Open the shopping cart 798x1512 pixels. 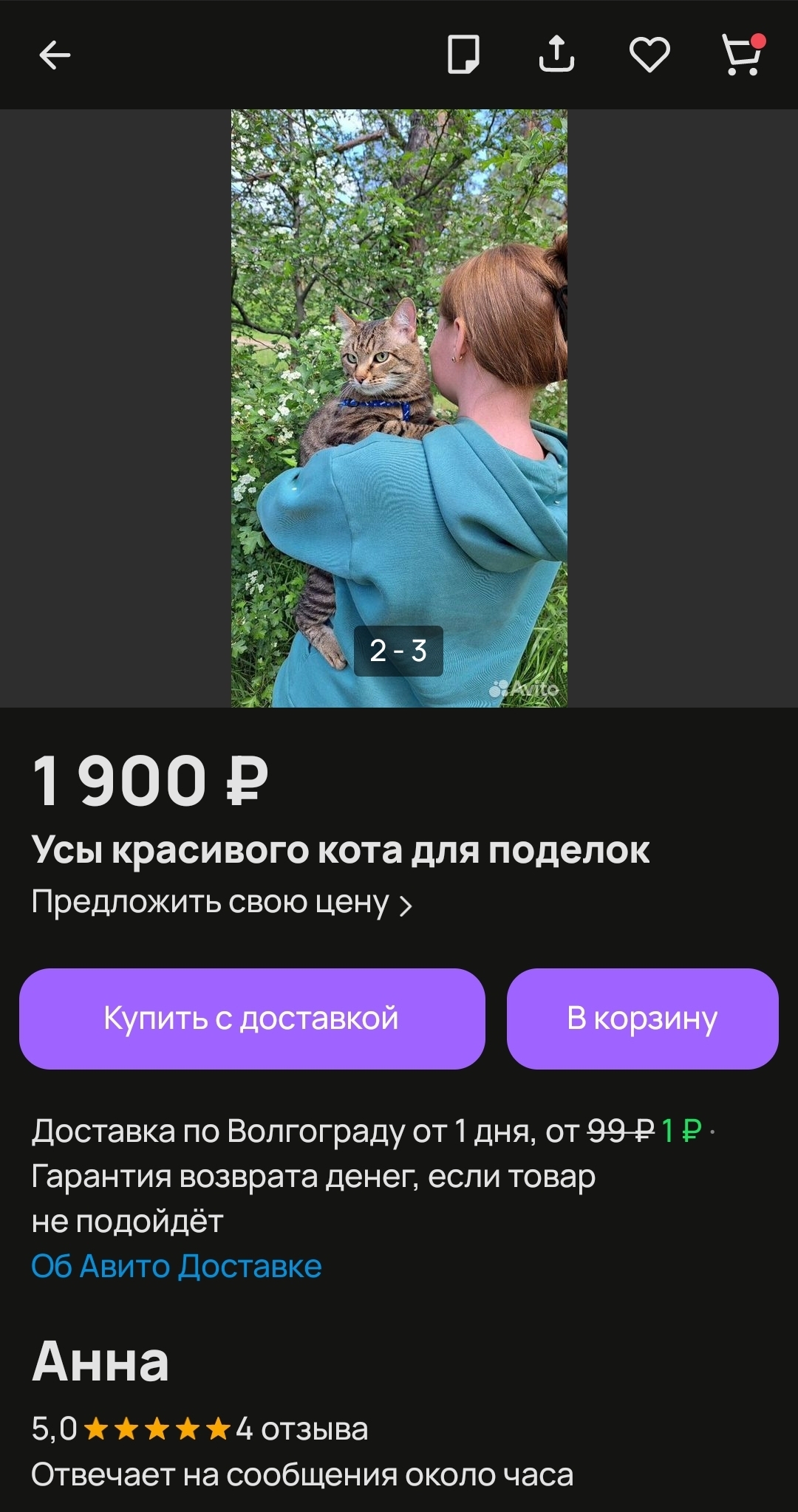742,55
